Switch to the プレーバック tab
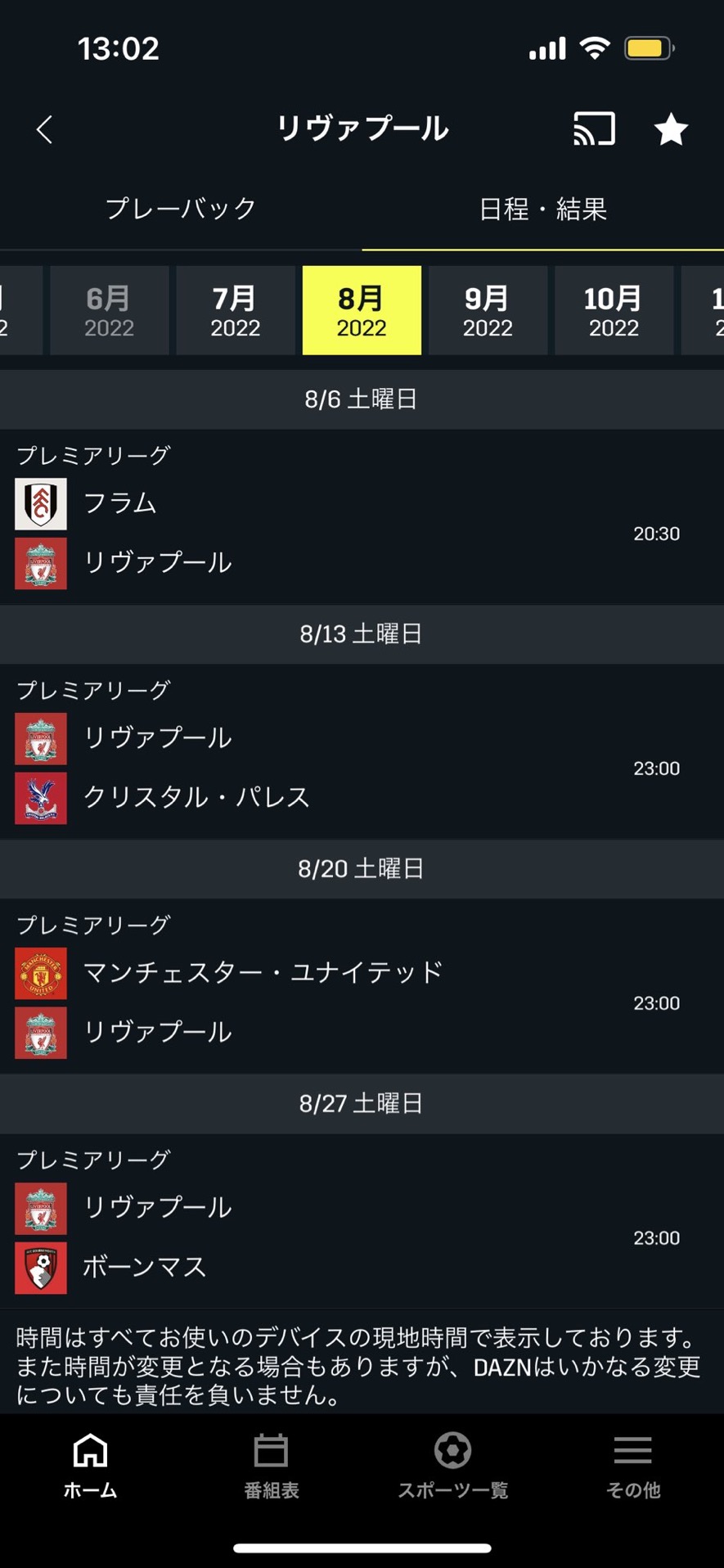Image resolution: width=724 pixels, height=1568 pixels. [x=181, y=209]
